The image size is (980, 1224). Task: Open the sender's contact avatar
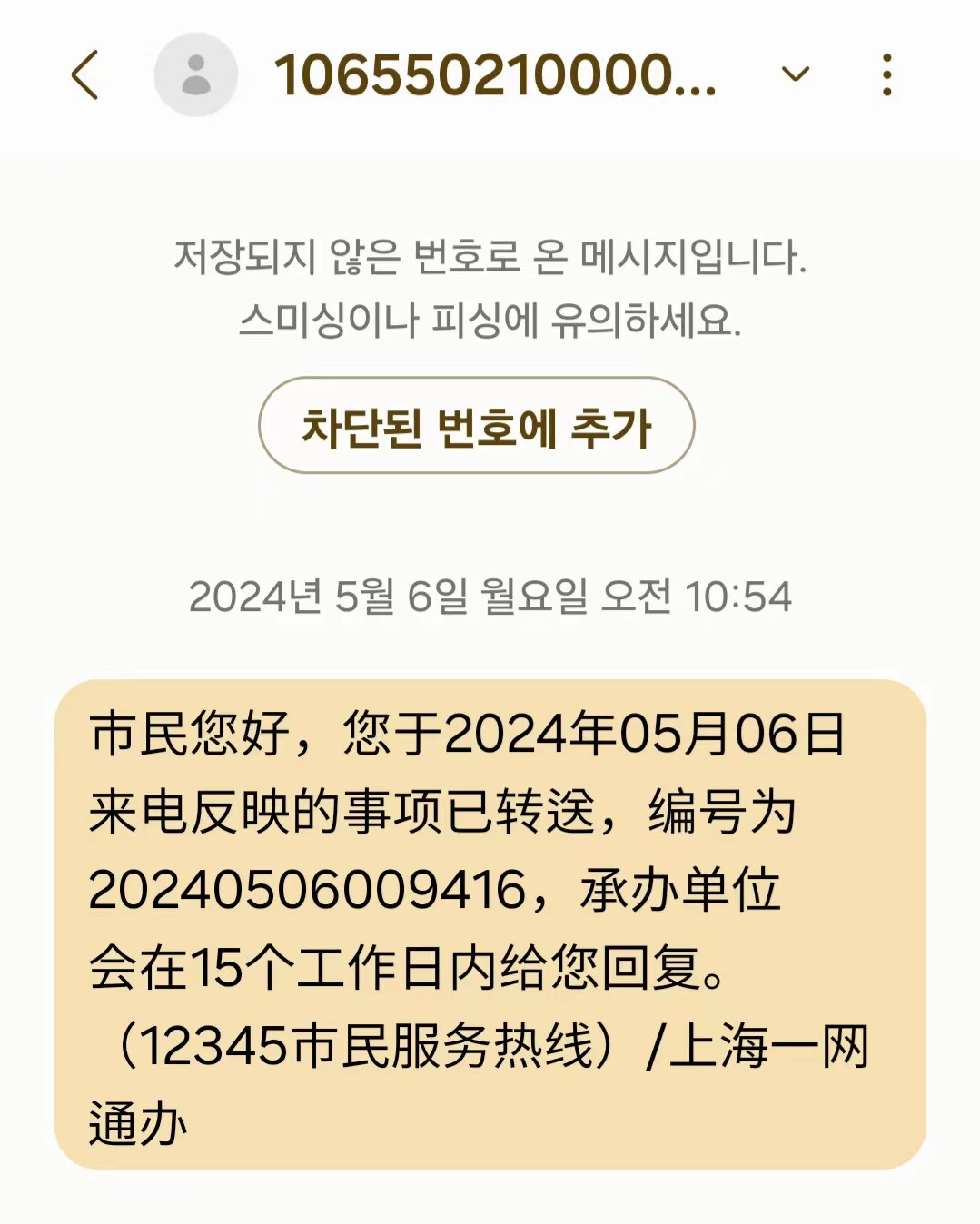point(196,74)
